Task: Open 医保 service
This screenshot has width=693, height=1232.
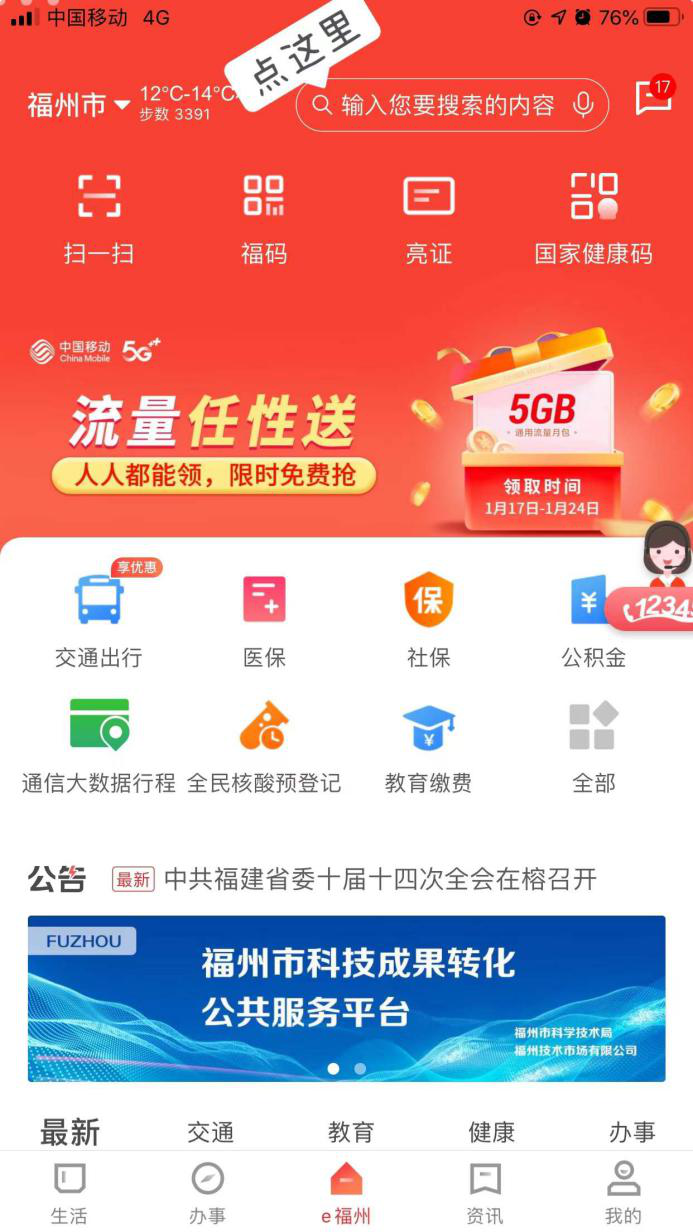Action: pos(264,617)
